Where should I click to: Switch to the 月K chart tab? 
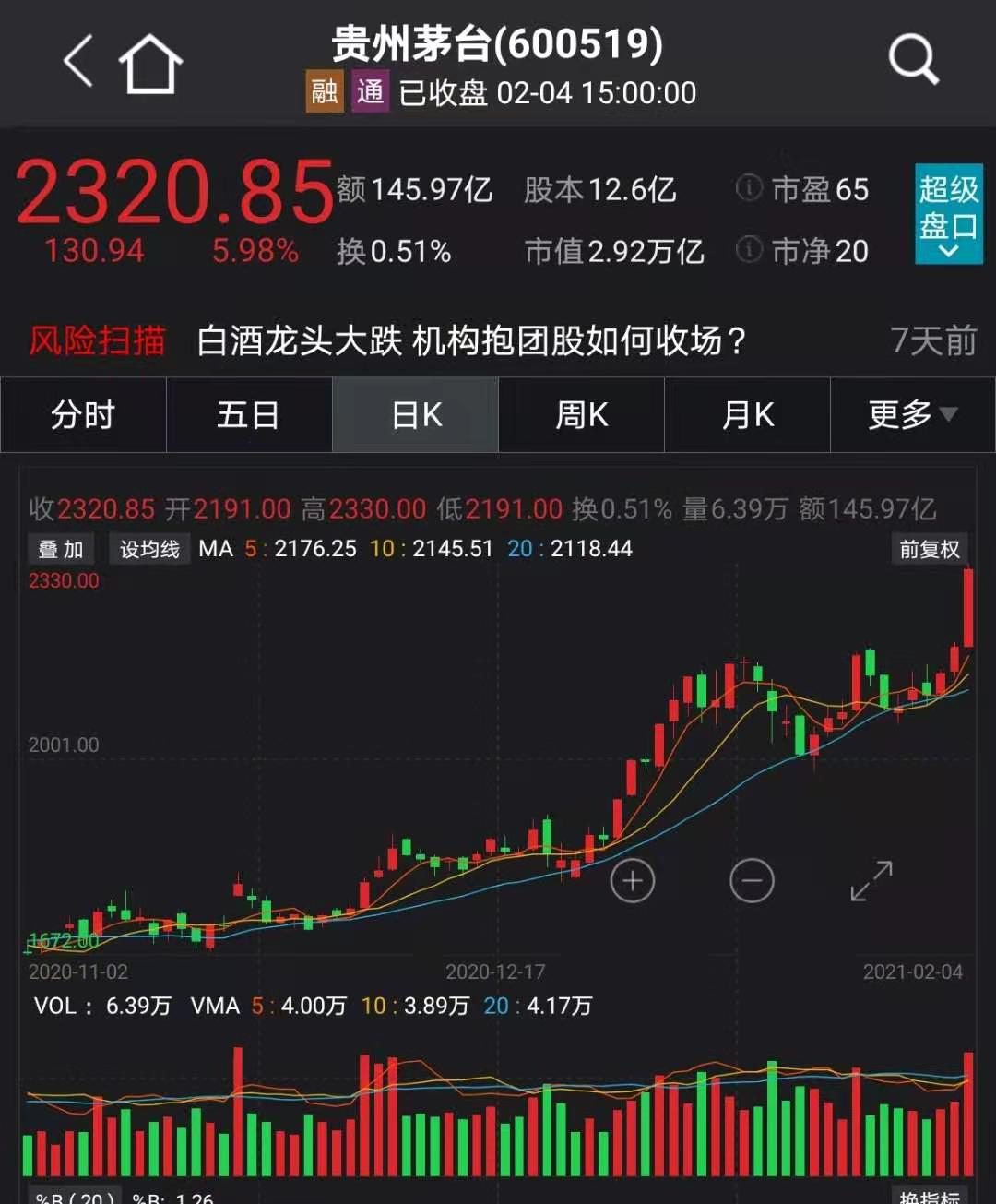coord(747,415)
